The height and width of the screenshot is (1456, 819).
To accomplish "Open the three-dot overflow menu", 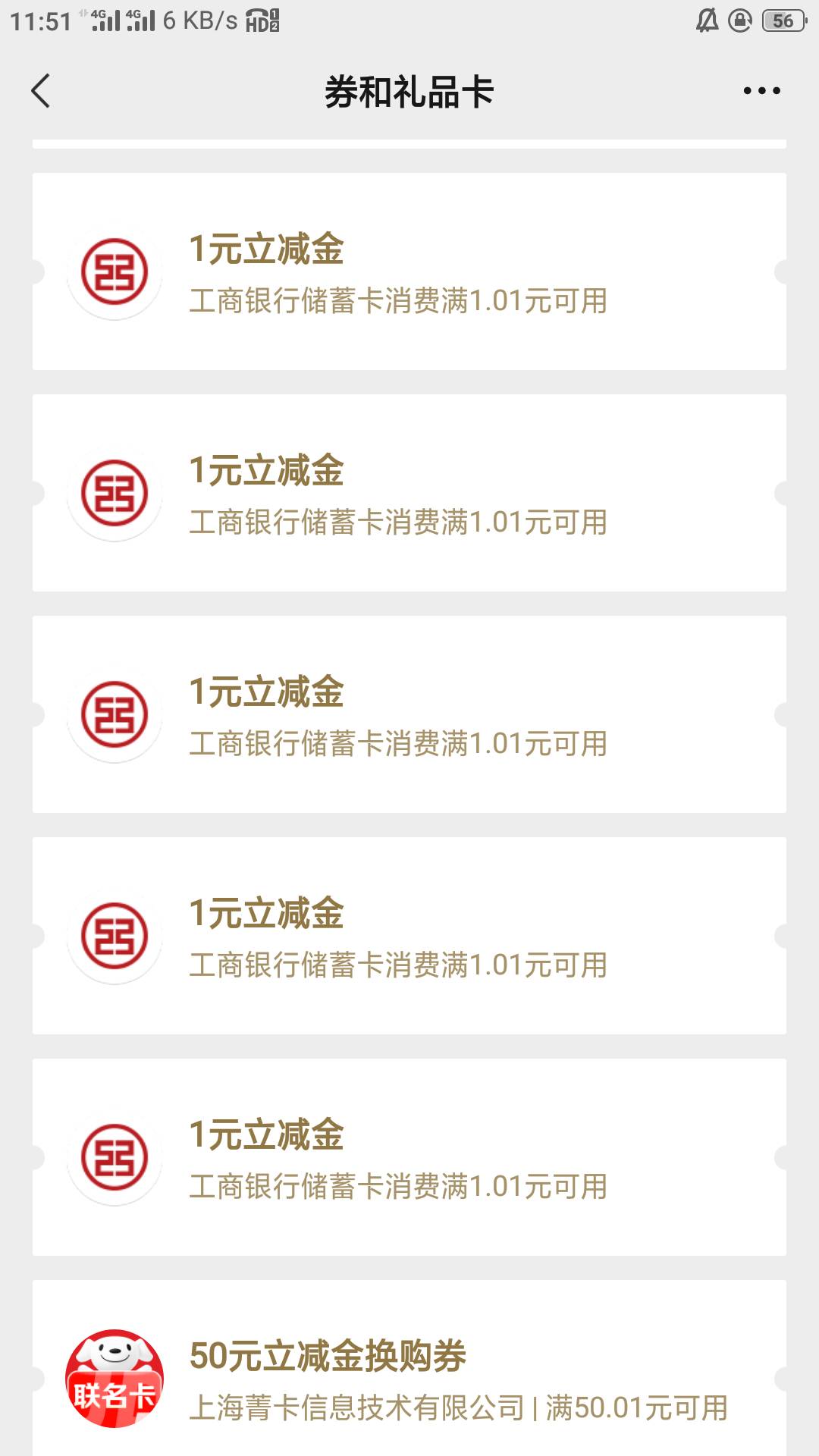I will point(761,91).
